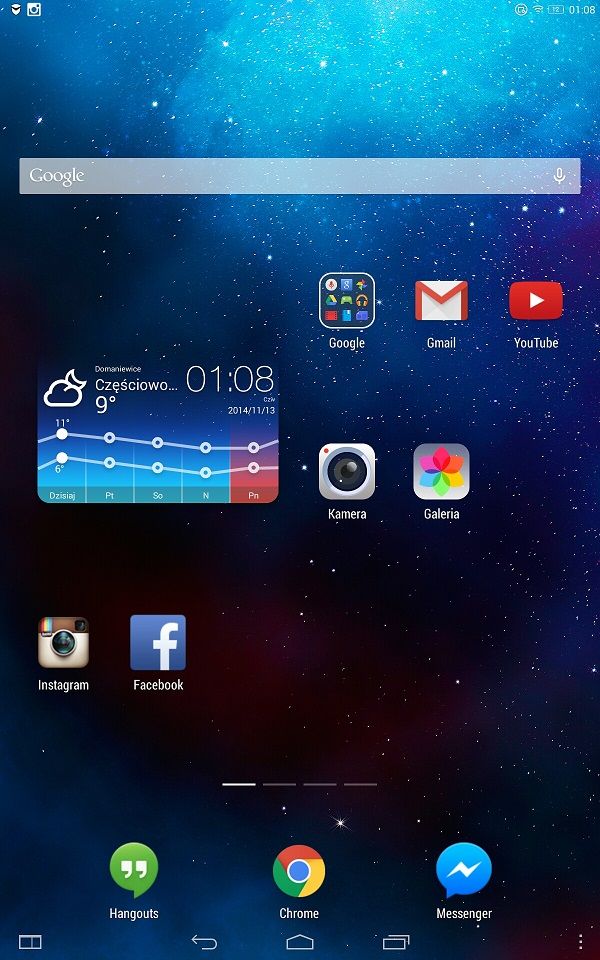Open the YouTube app

click(536, 301)
